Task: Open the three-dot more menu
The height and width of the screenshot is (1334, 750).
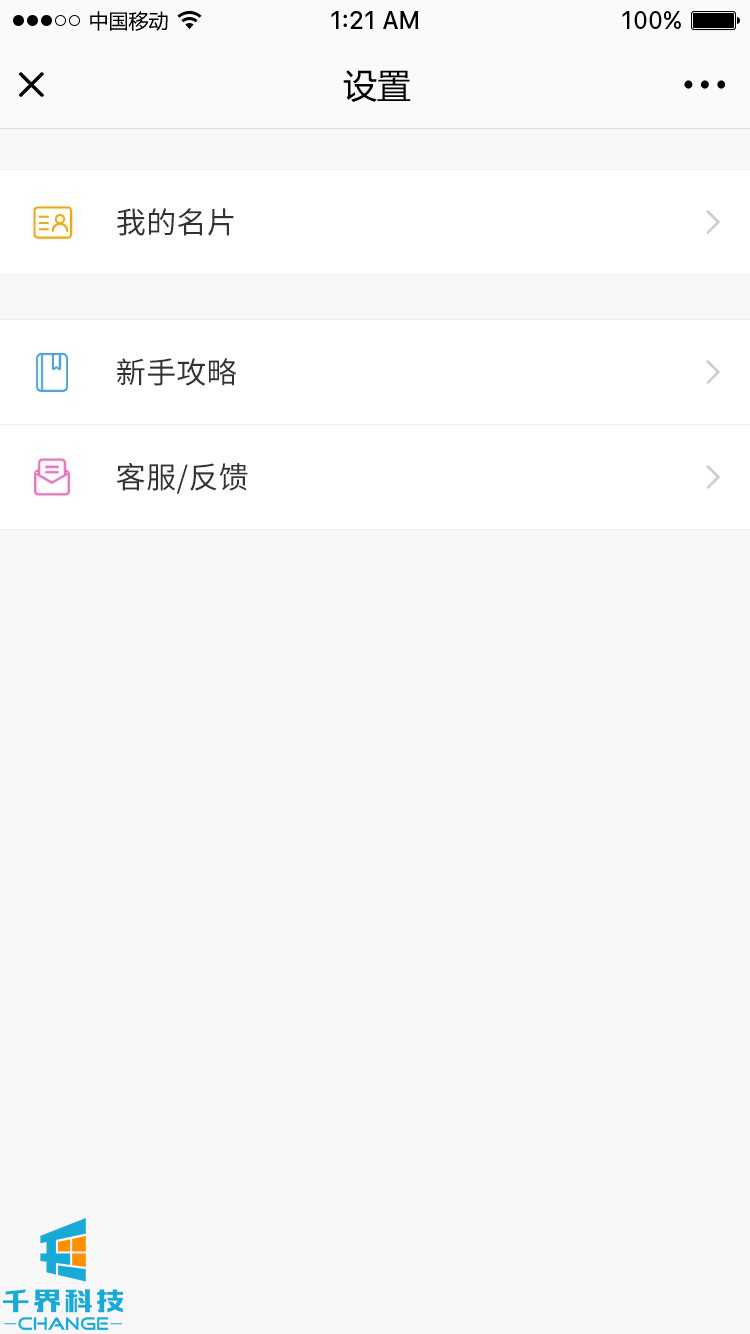Action: point(704,85)
